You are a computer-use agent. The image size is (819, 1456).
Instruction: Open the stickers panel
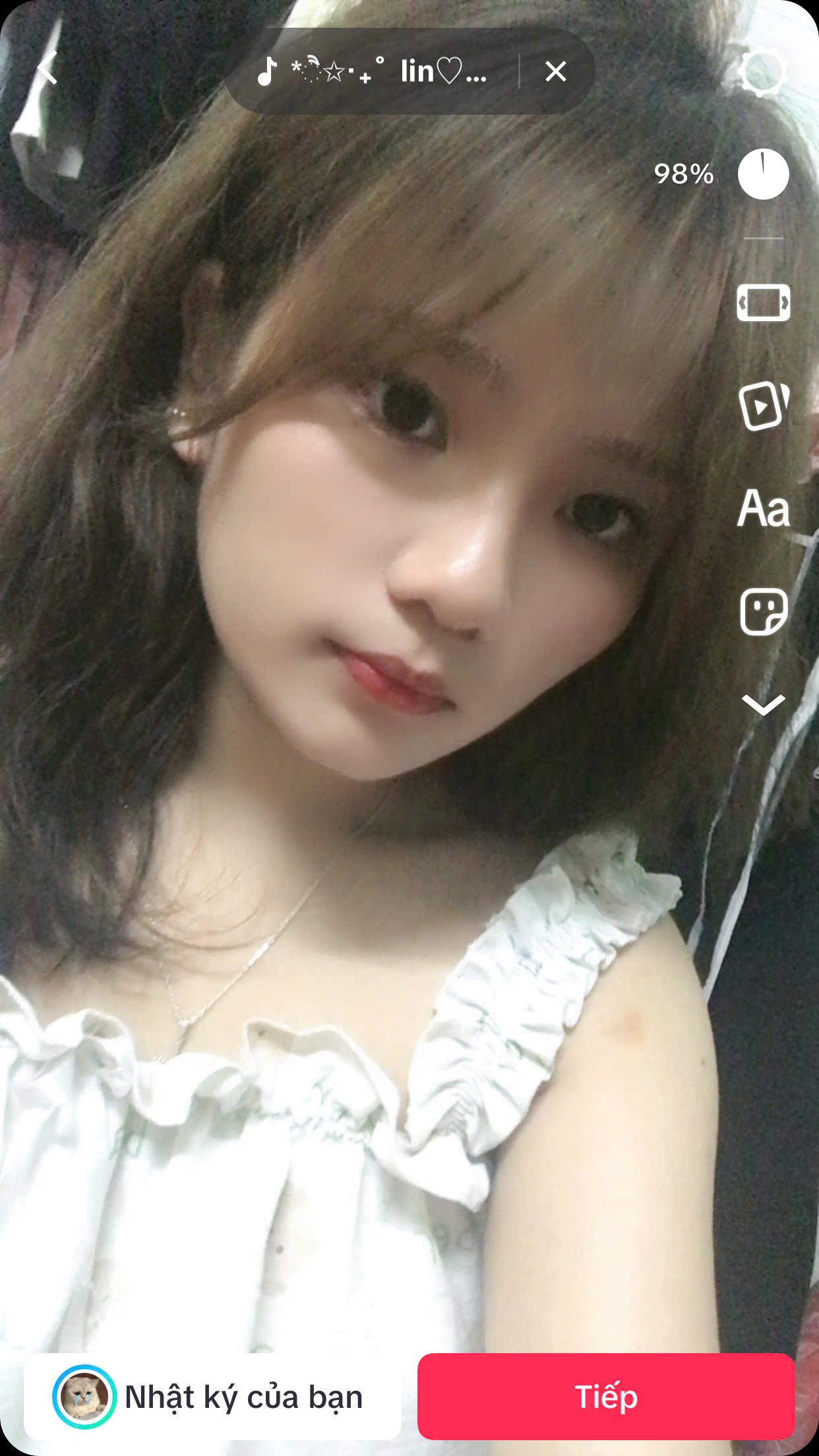click(x=763, y=611)
